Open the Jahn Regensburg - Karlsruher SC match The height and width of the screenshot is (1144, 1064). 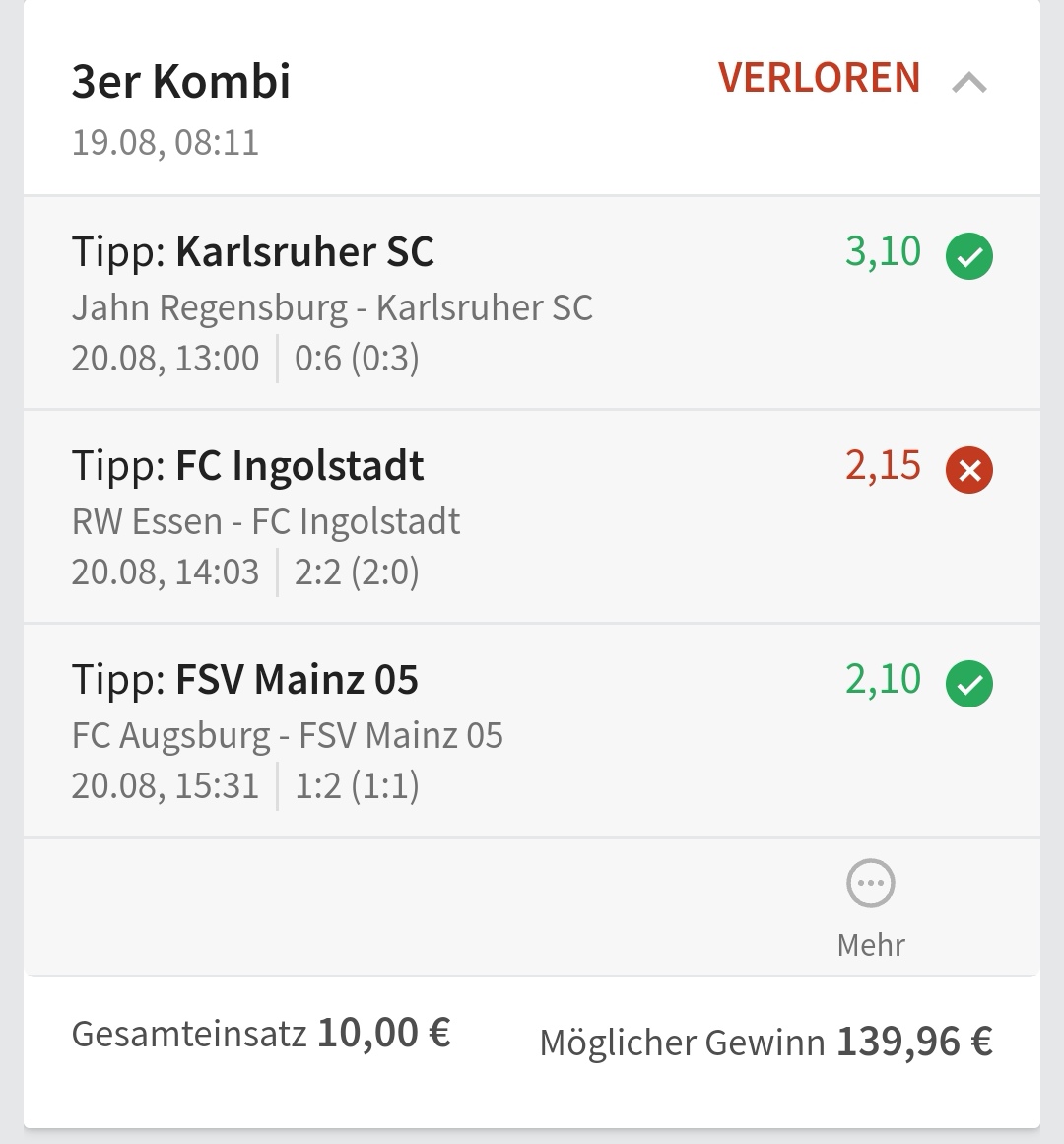pyautogui.click(x=333, y=308)
